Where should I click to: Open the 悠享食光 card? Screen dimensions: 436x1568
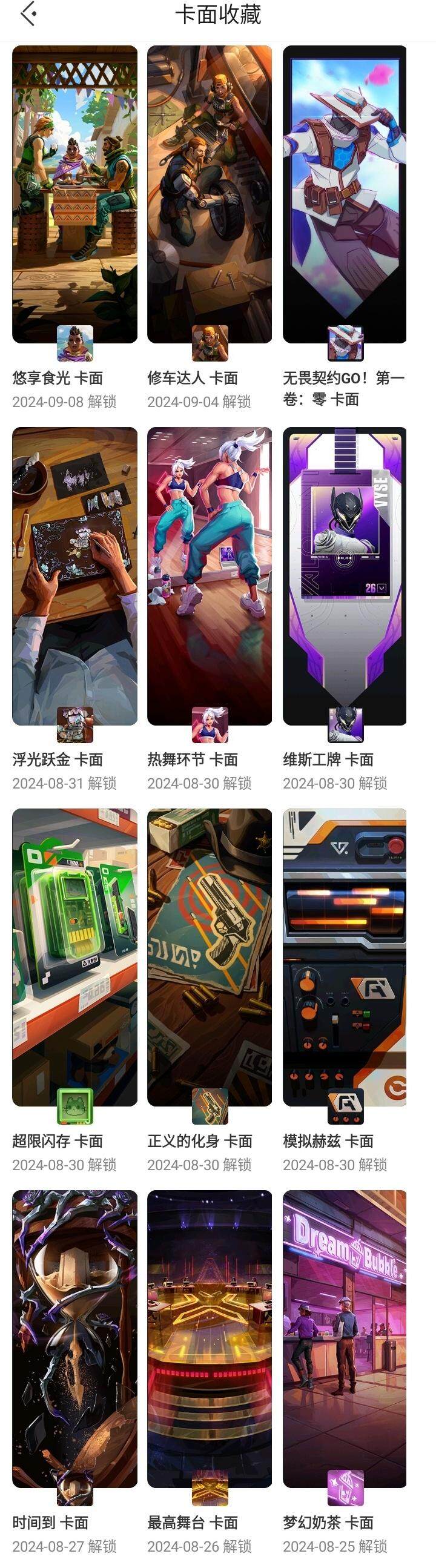(74, 195)
